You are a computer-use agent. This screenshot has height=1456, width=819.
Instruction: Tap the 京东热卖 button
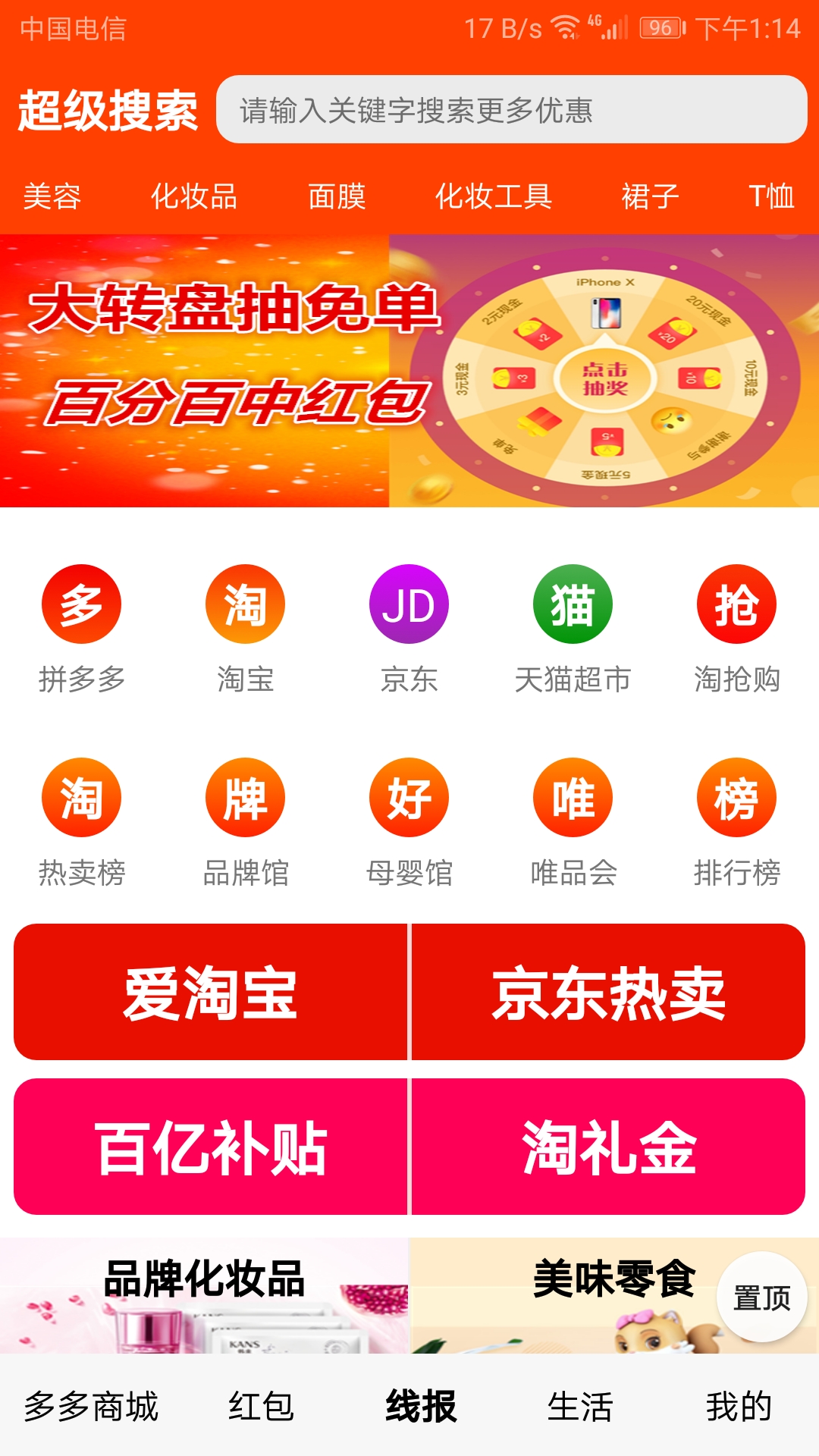tap(608, 992)
